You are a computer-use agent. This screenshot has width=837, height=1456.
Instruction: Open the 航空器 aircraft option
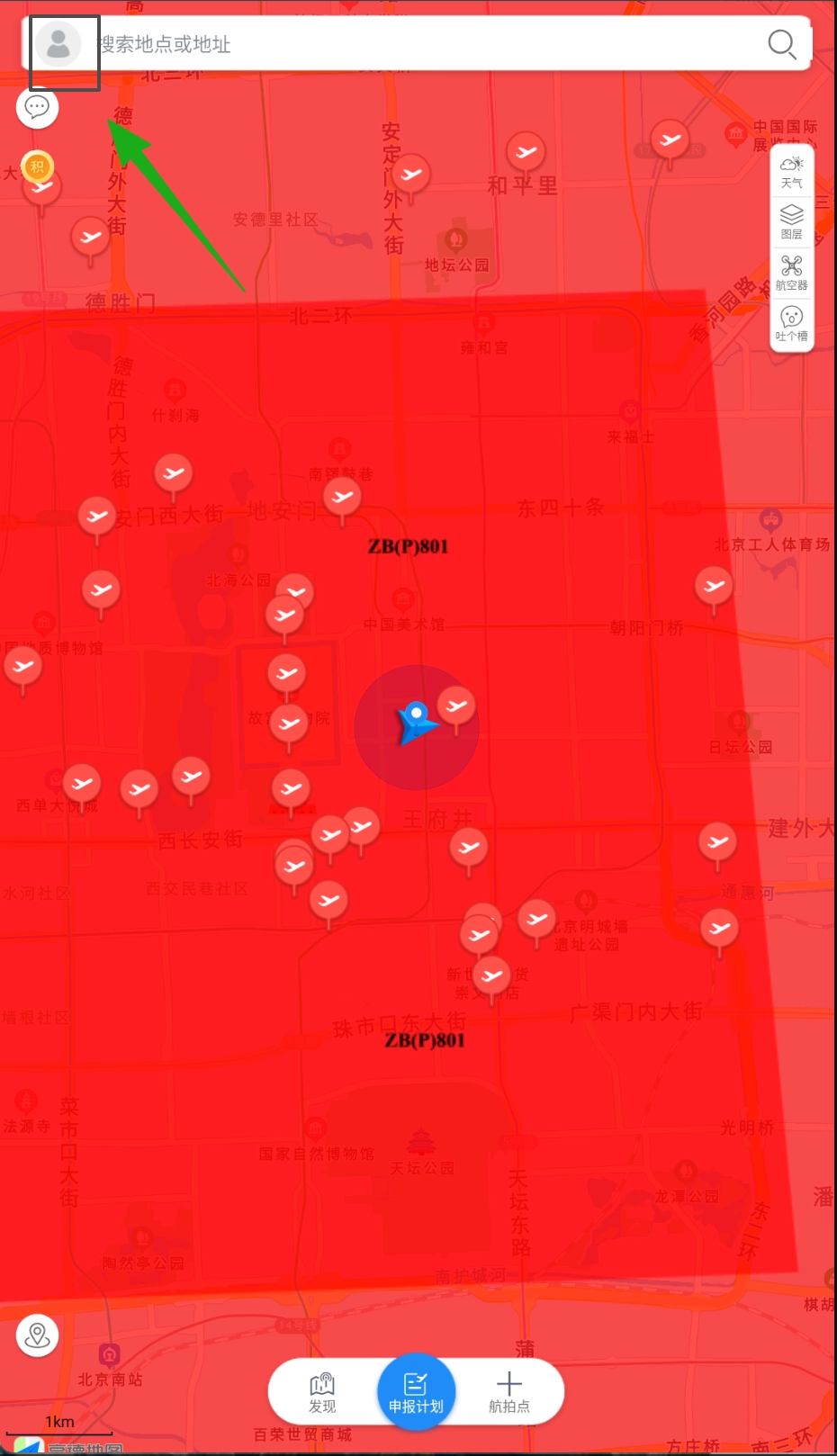(x=792, y=273)
